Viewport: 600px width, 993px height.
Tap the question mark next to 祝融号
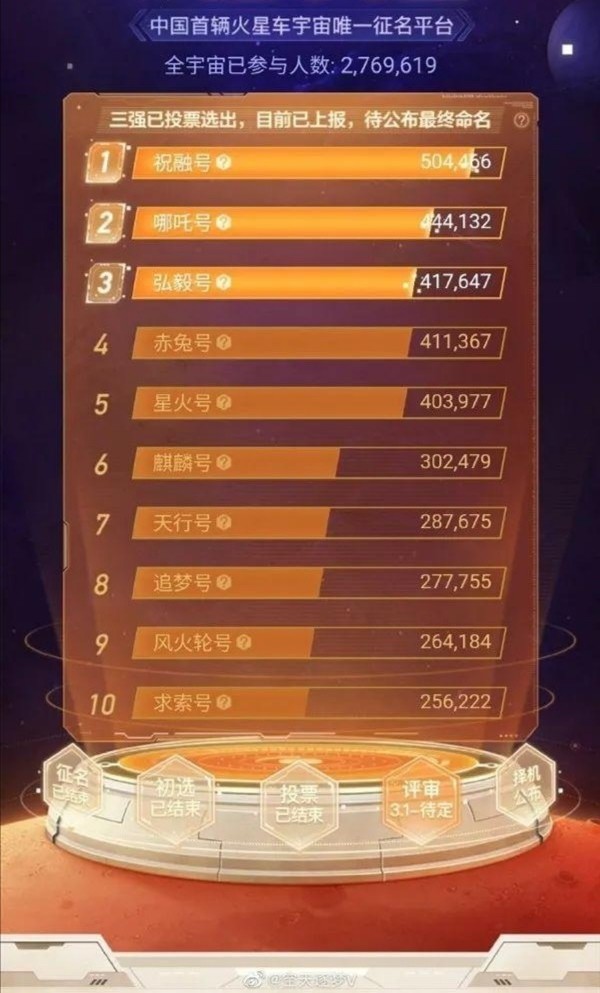coord(223,163)
